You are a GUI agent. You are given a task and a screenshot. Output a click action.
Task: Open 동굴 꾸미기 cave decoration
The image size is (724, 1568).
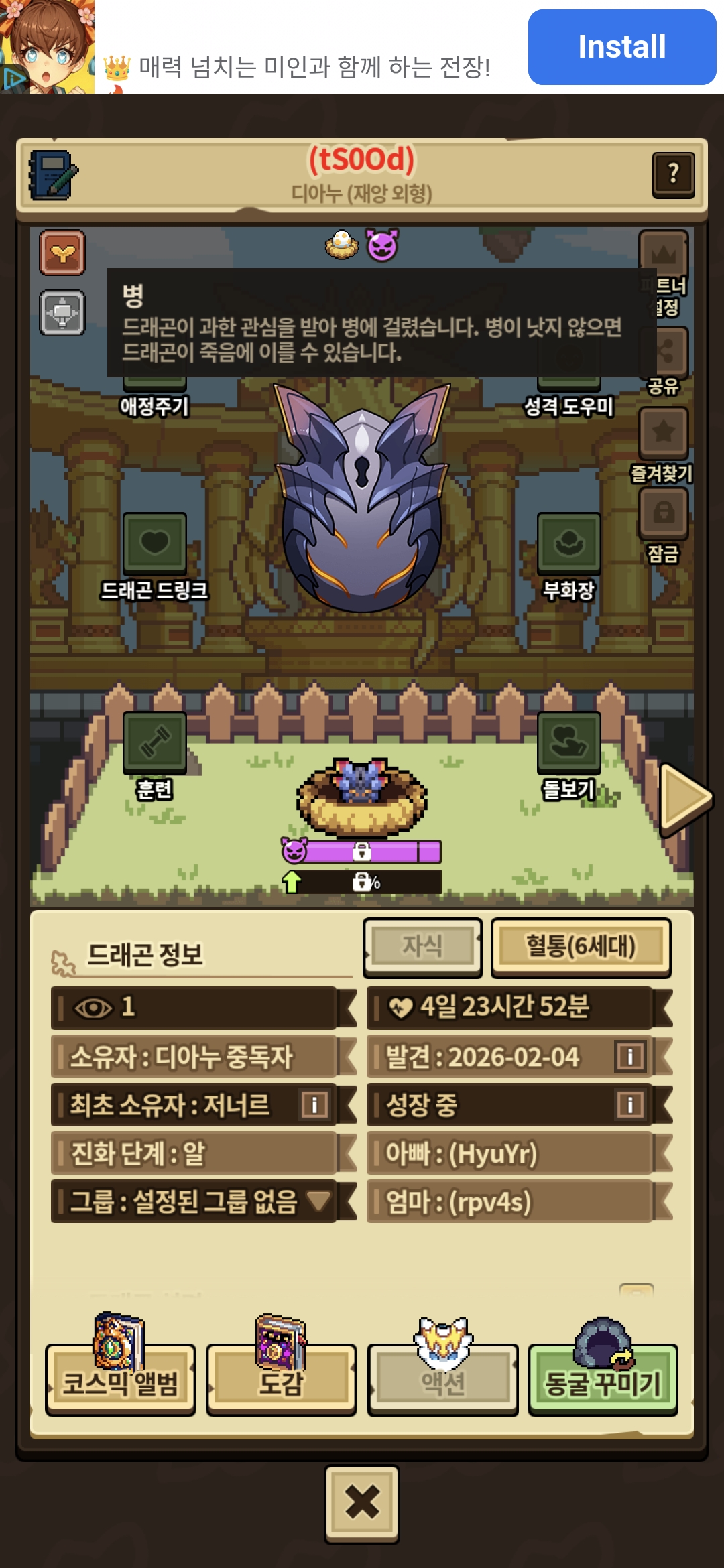603,1381
